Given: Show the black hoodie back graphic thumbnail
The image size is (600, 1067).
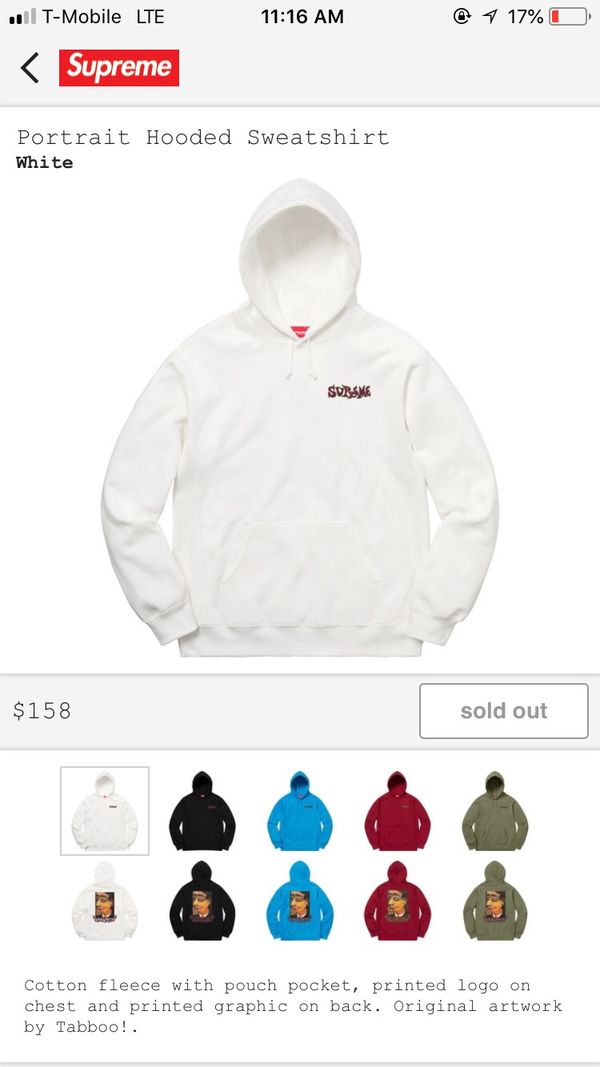Looking at the screenshot, I should click(202, 900).
